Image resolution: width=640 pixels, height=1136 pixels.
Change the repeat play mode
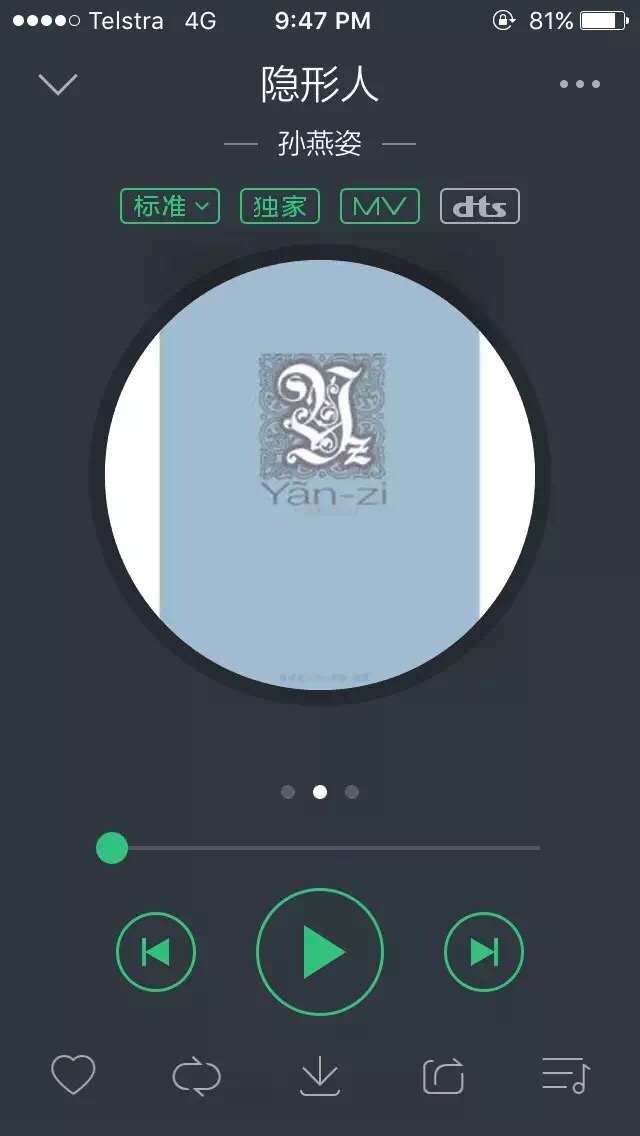point(196,1076)
